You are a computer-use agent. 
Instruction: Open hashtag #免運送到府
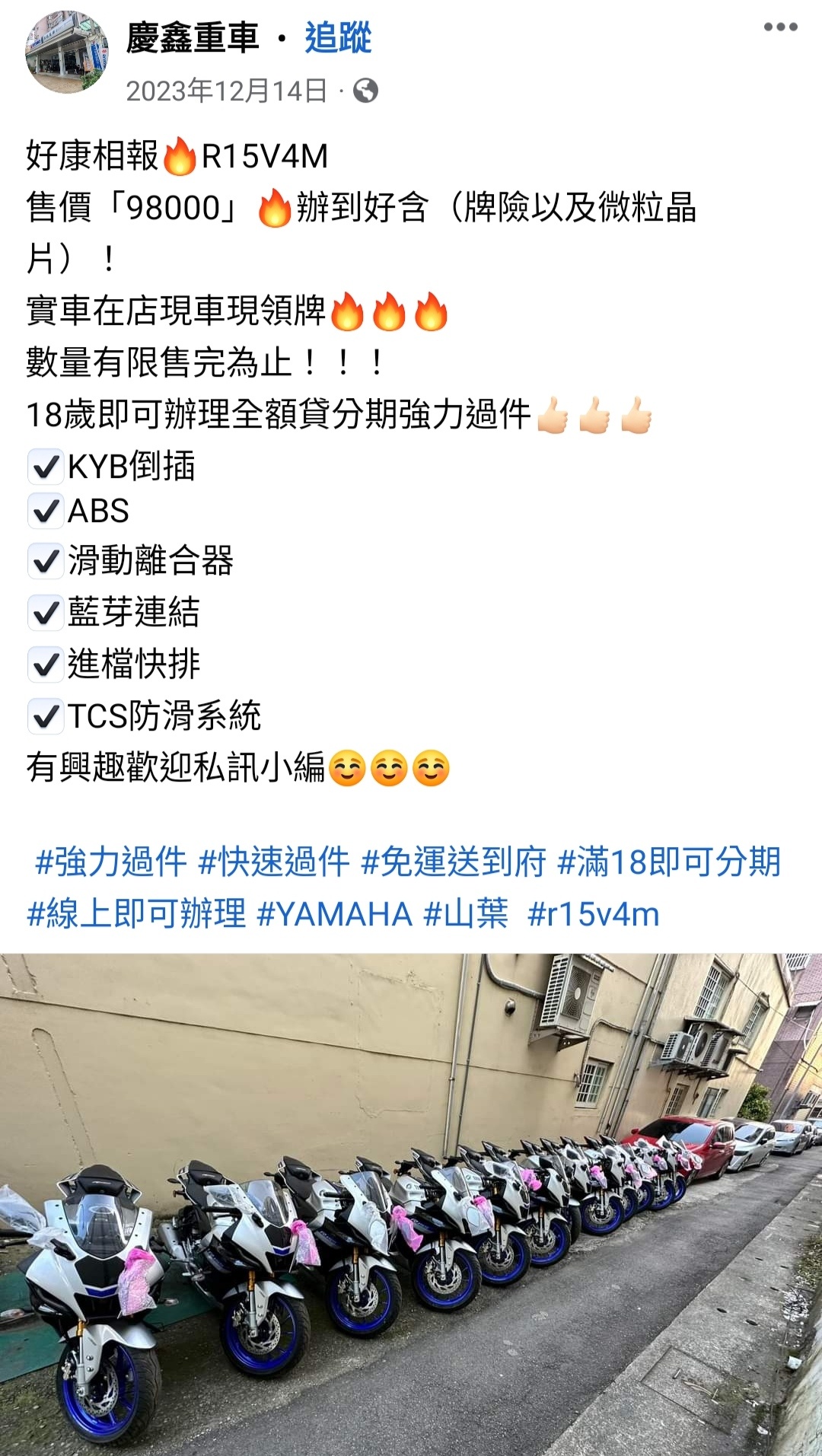pos(454,862)
